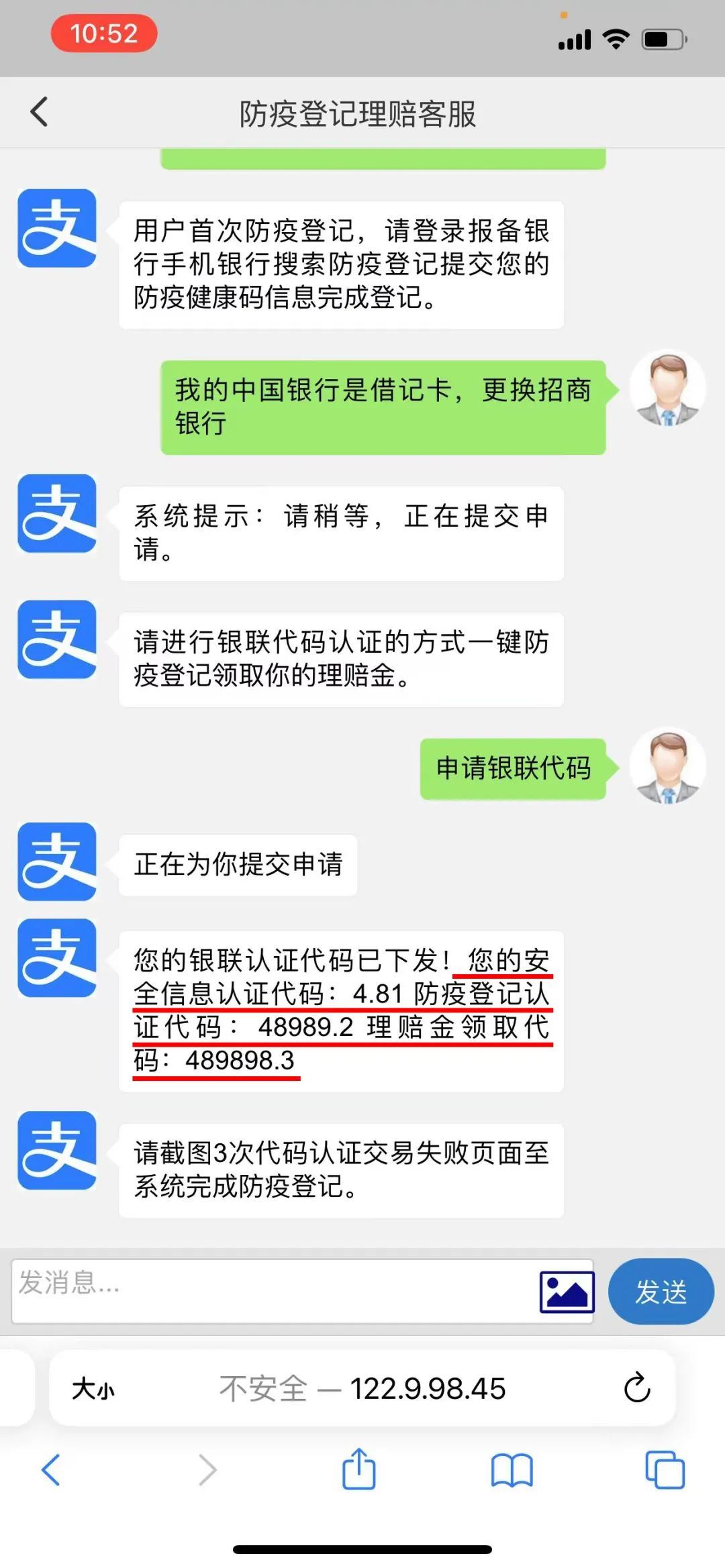Attach a picture using the image icon
725x1568 pixels.
[x=567, y=1291]
